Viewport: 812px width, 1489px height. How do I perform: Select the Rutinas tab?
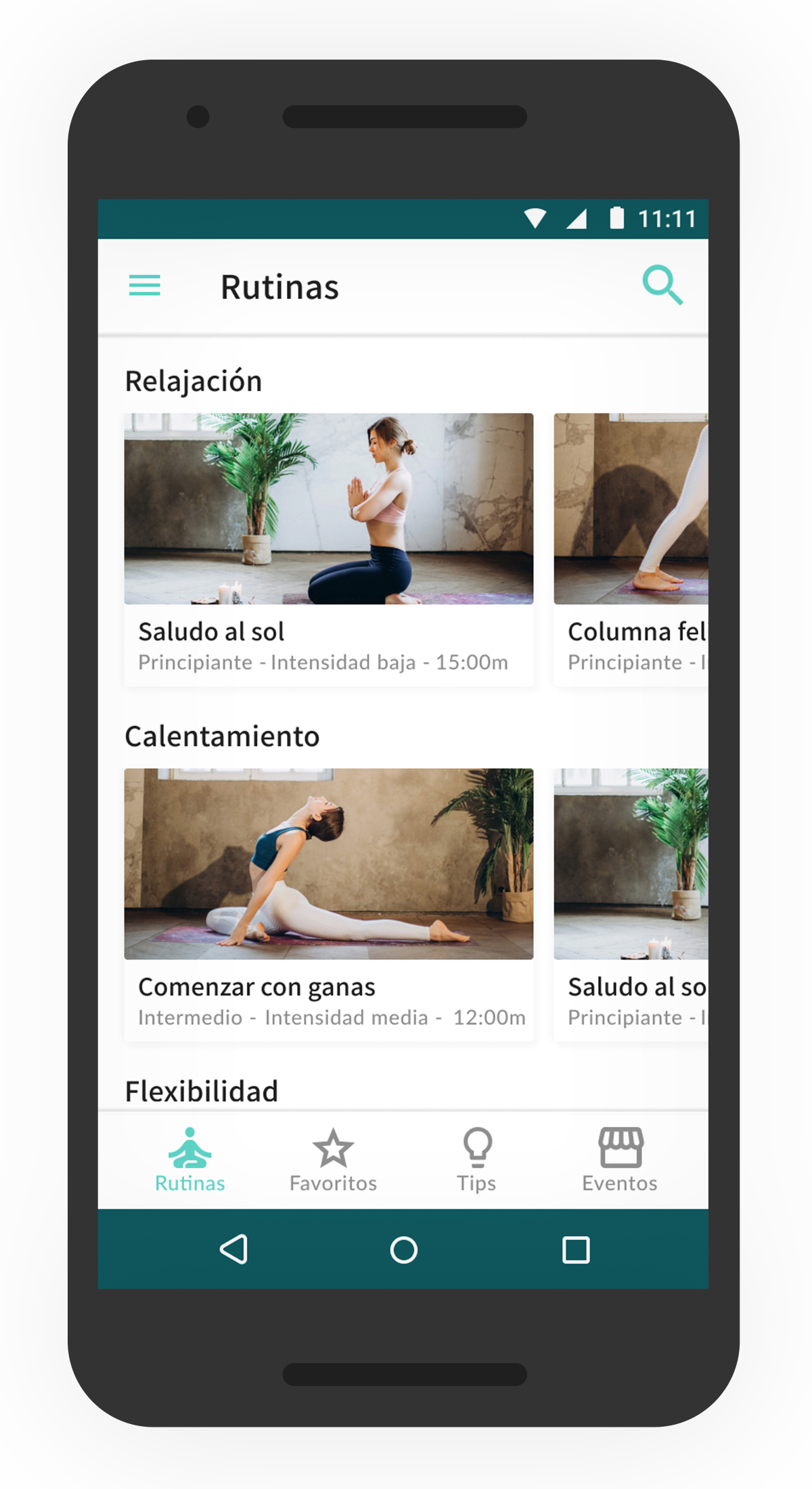pyautogui.click(x=190, y=1159)
